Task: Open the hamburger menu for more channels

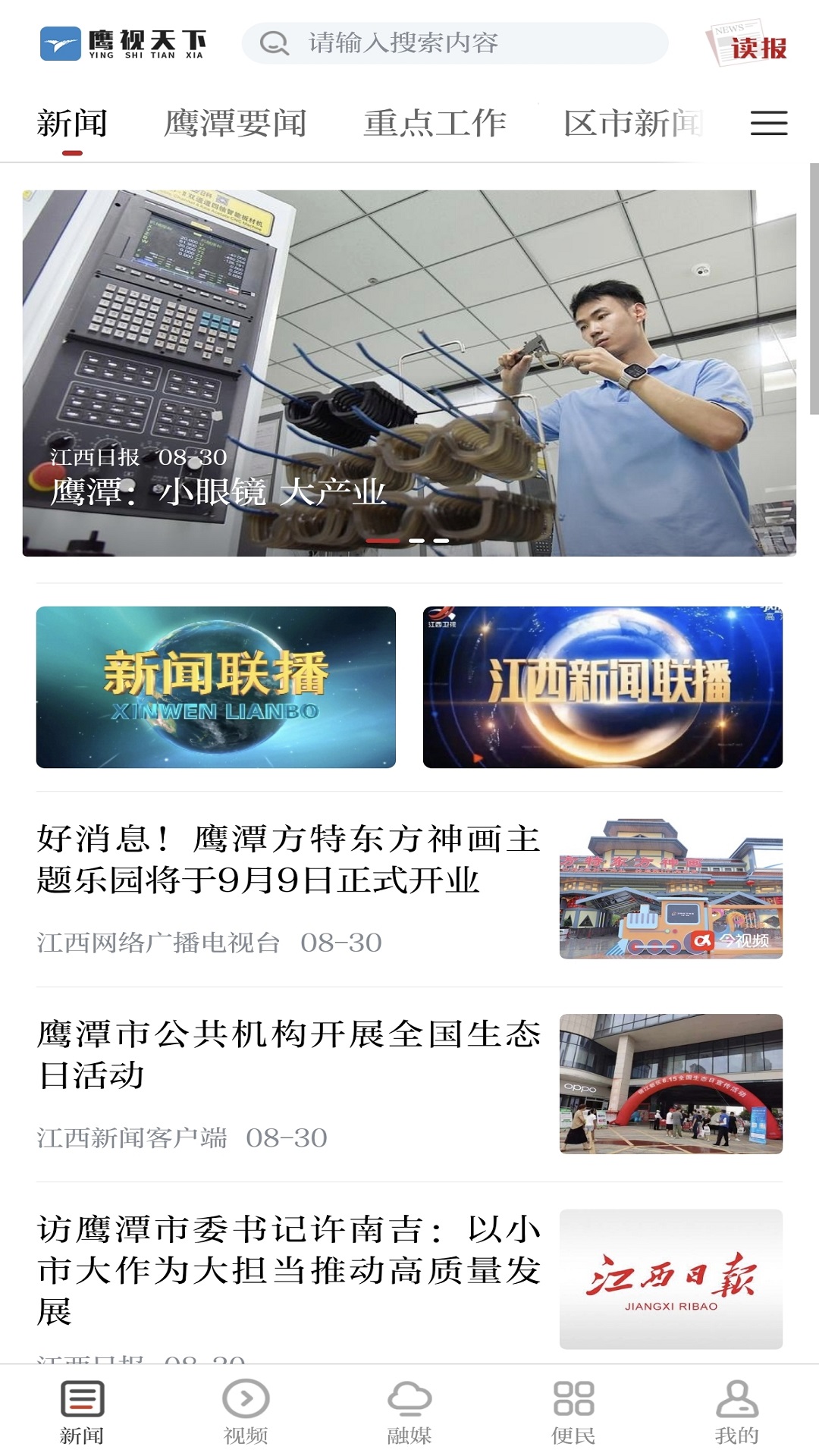Action: 767,124
